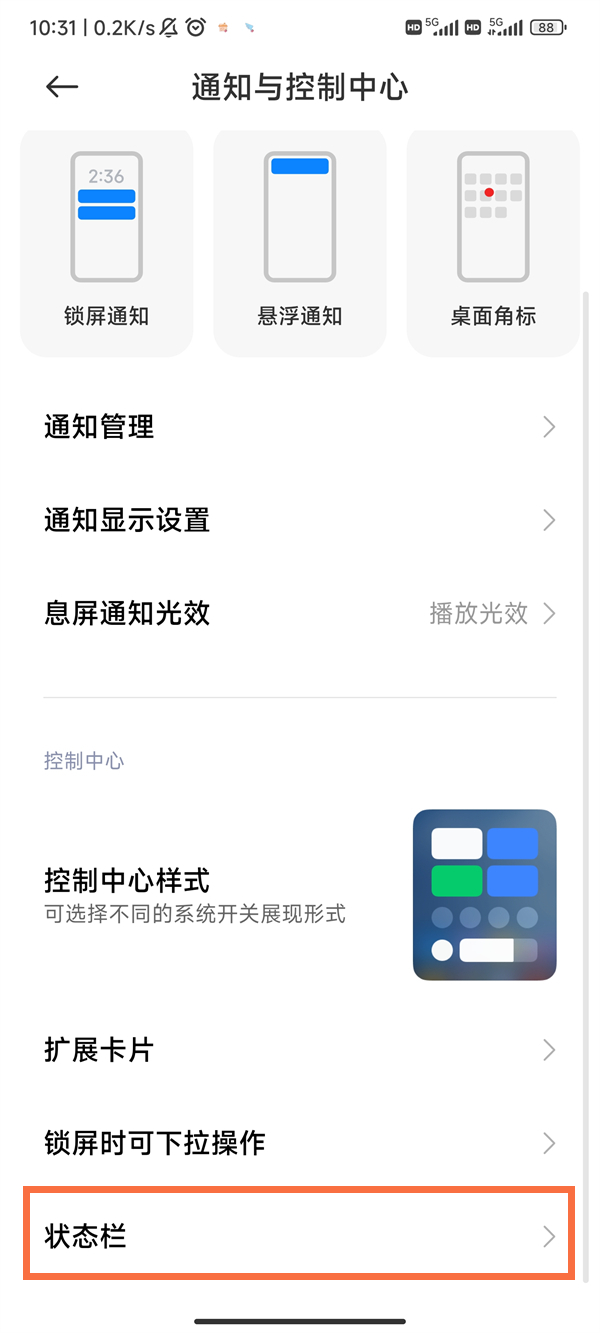Open 扩展卡片 settings

point(300,1050)
